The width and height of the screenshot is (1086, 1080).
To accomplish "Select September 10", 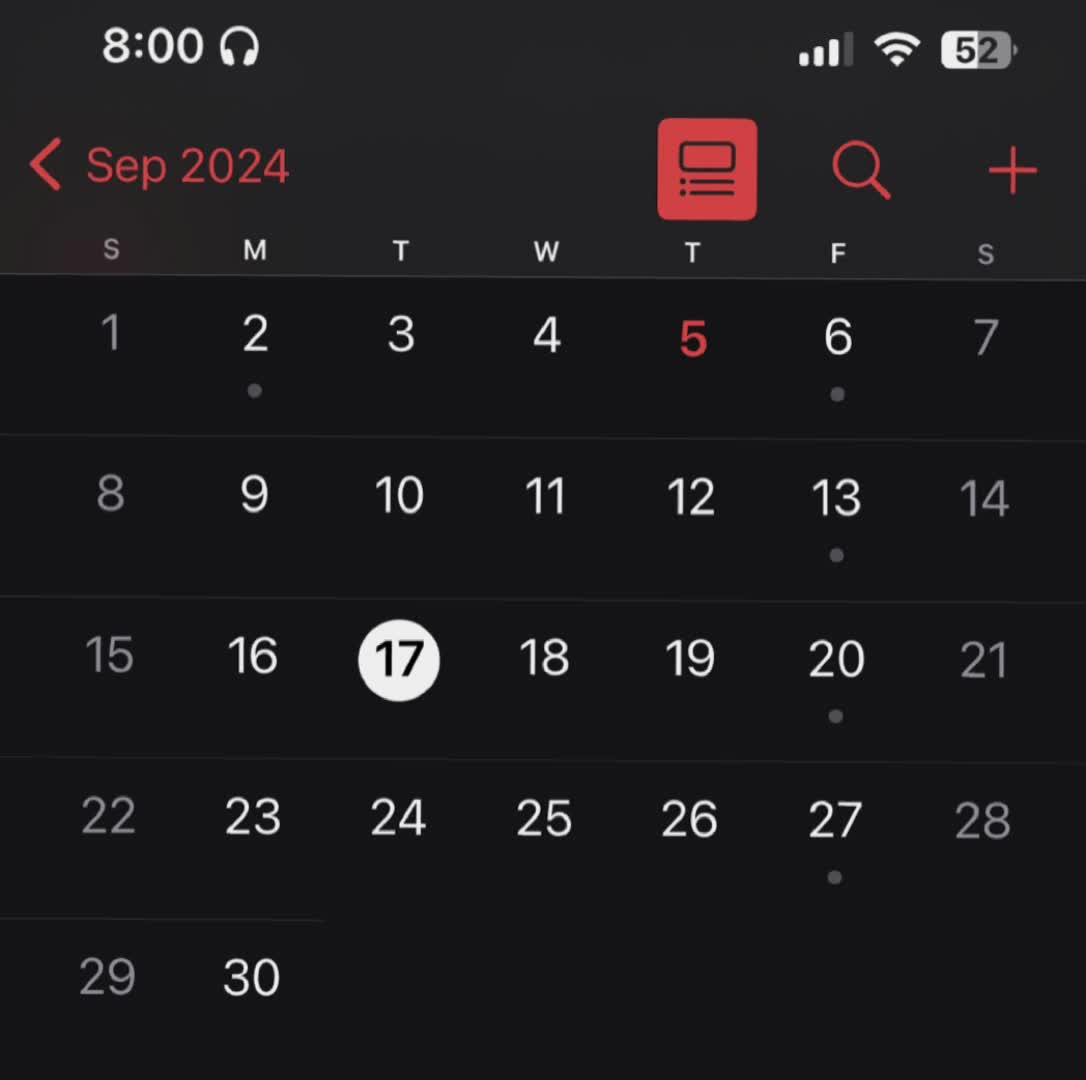I will (x=399, y=496).
